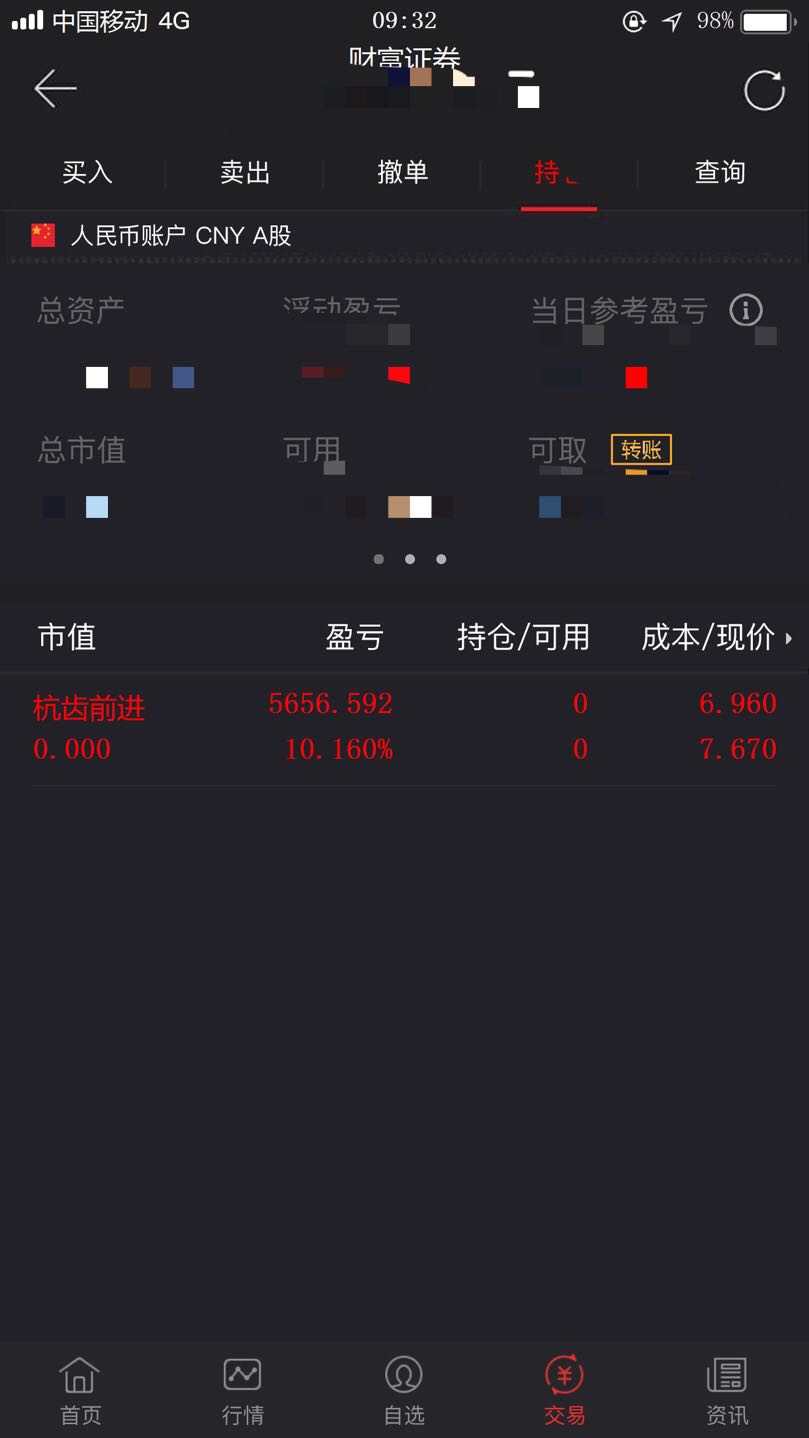Switch to the 卖出 sell tab
Viewport: 809px width, 1438px height.
(245, 172)
